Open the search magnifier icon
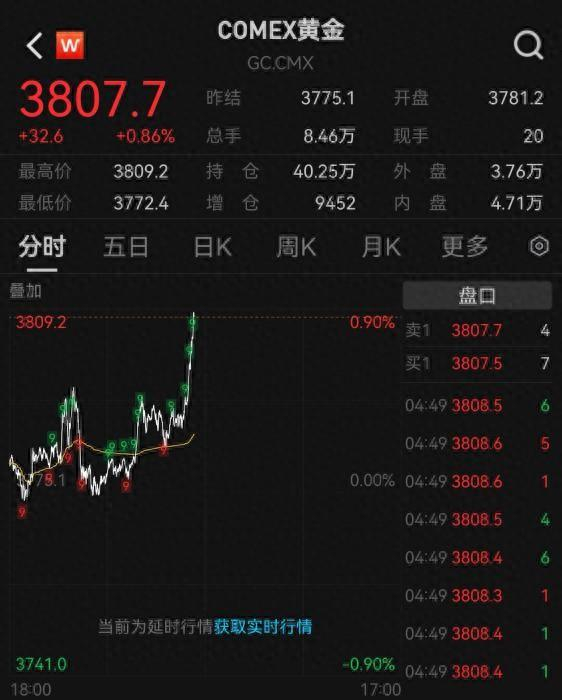Screen dimensions: 562x700 [x=528, y=45]
